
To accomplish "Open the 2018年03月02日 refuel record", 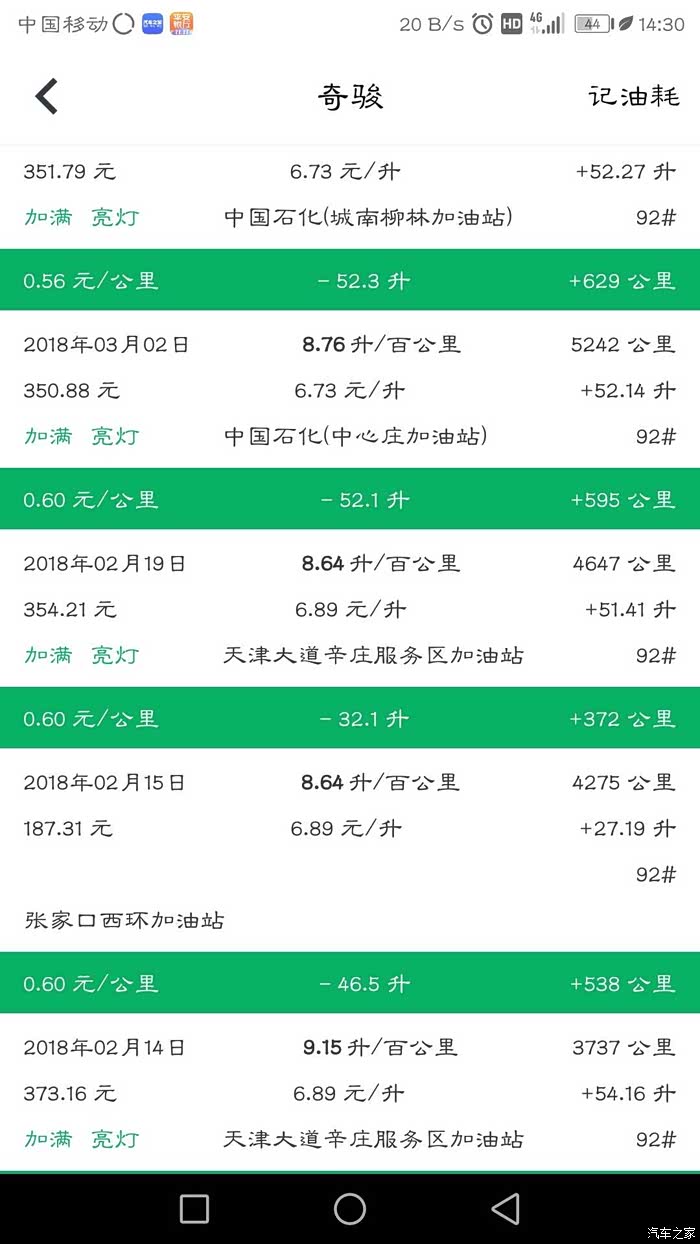I will 350,390.
